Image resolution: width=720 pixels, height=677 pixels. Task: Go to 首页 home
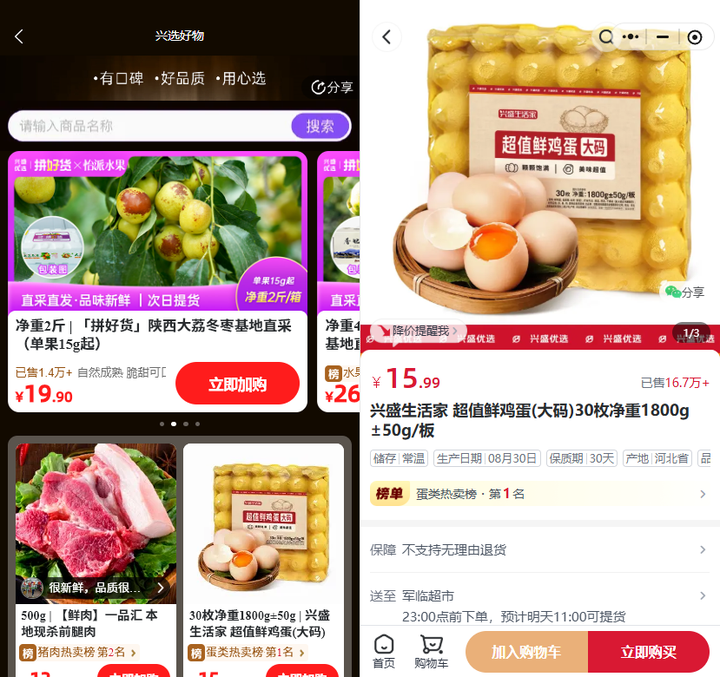pos(383,651)
